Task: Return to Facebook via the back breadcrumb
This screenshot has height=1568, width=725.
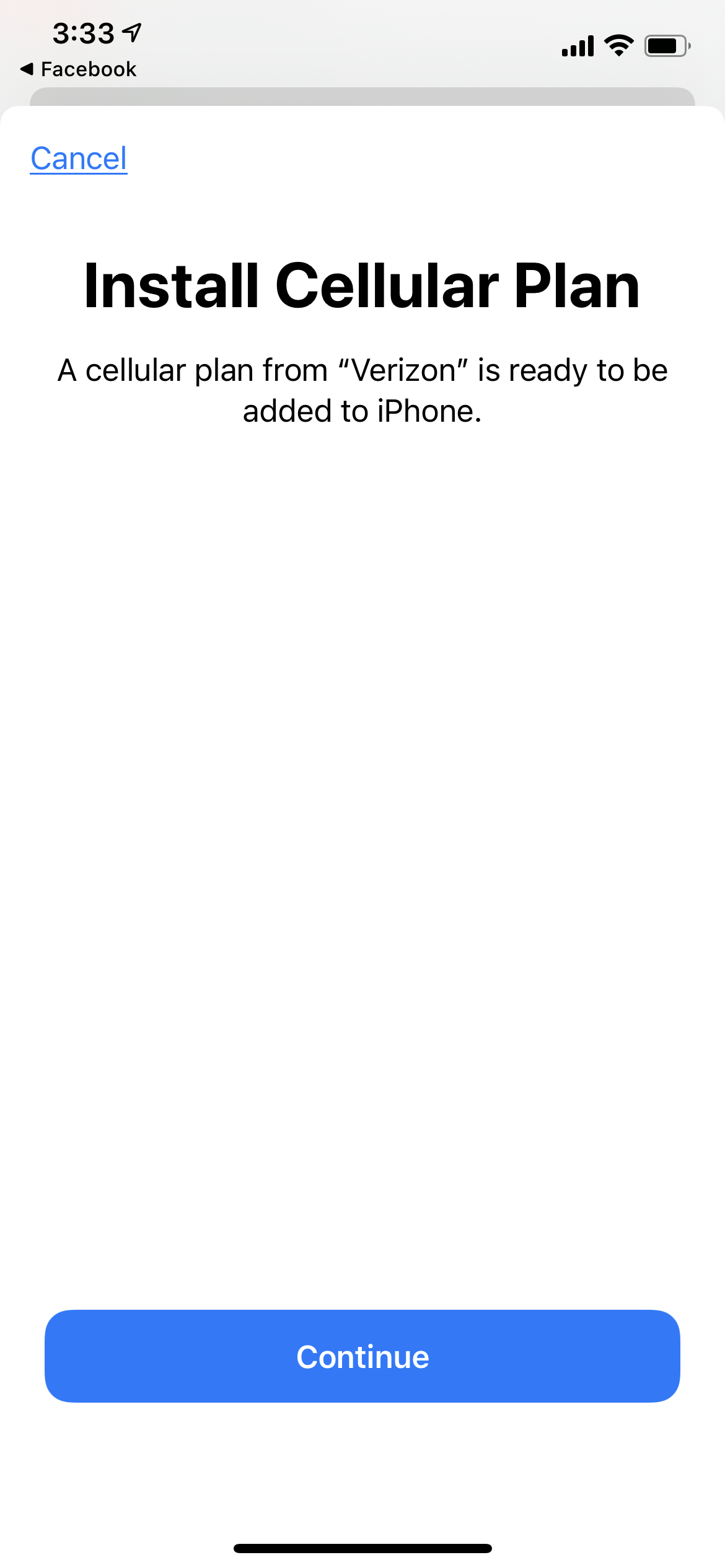Action: pyautogui.click(x=78, y=69)
